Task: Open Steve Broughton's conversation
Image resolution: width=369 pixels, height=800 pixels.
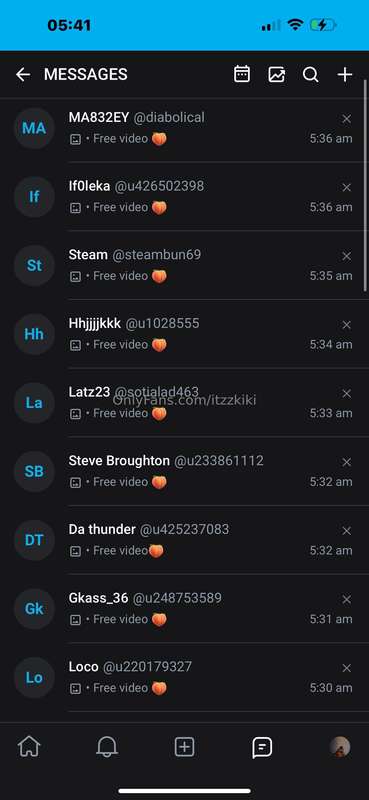Action: 184,471
